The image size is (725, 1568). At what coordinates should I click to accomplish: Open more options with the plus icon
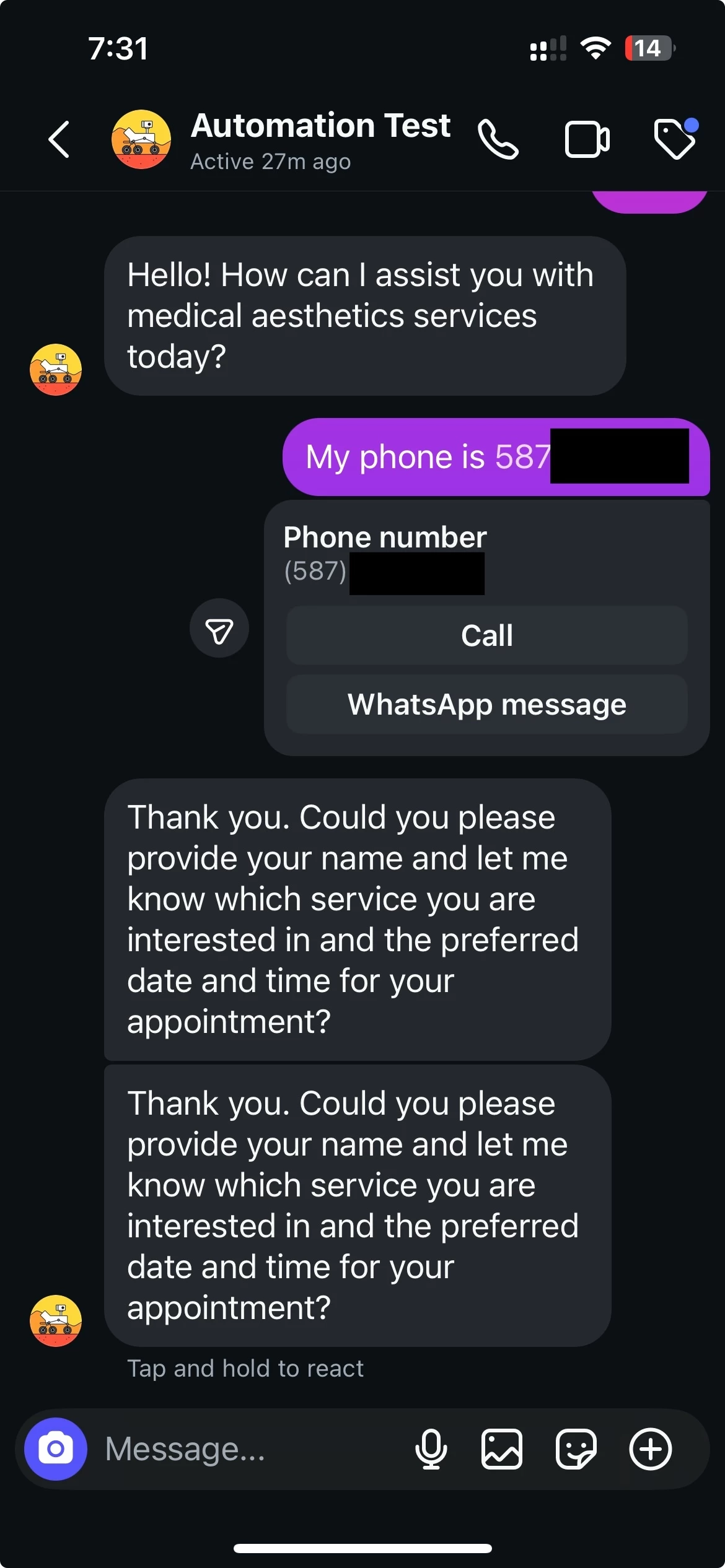coord(650,1449)
